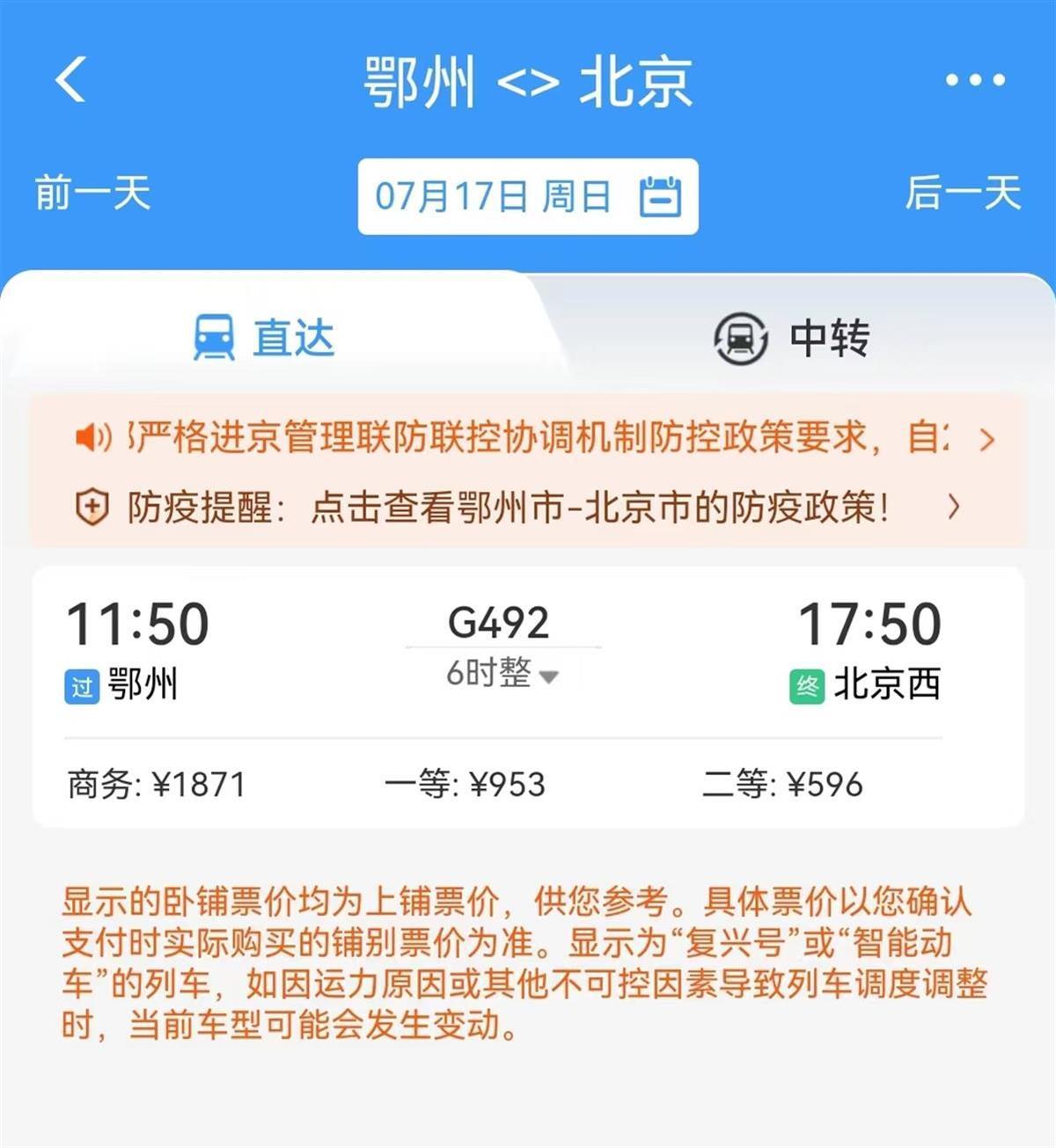Open the 严格进京管理 policy notice
This screenshot has height=1148, width=1056.
pos(528,437)
